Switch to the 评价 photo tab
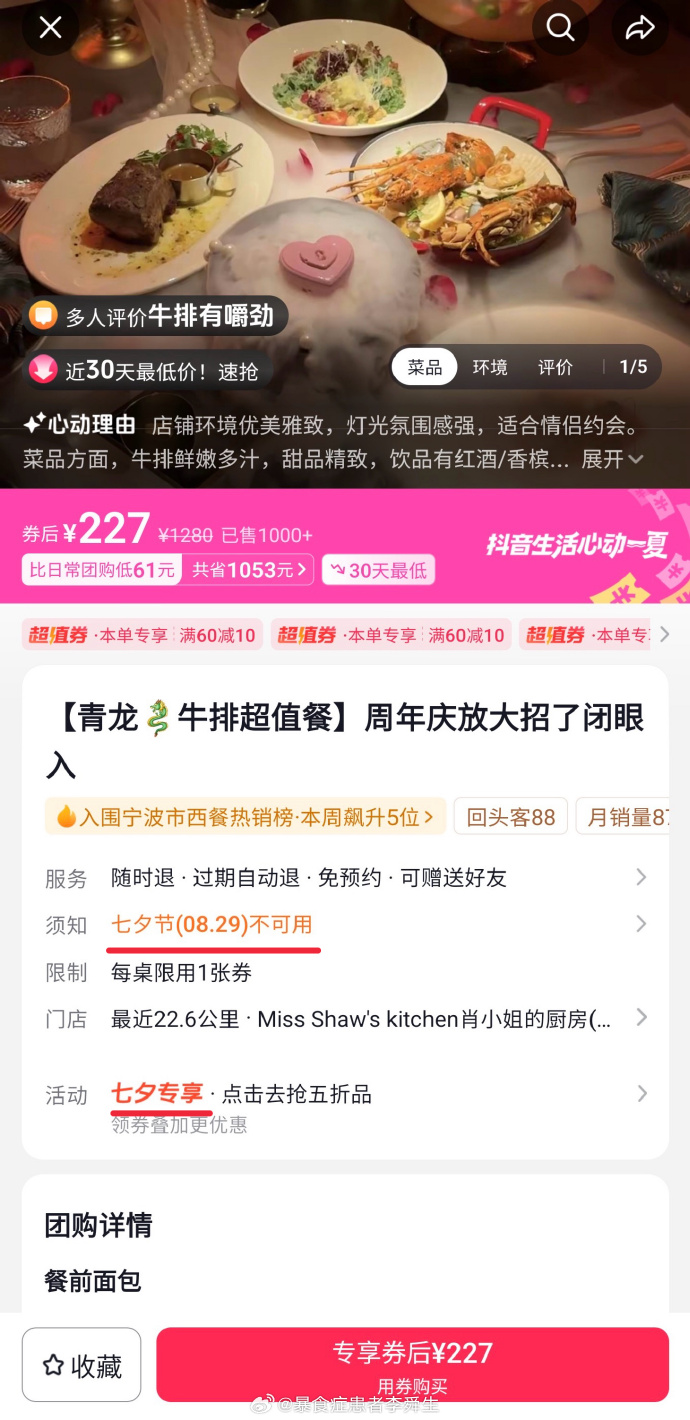The height and width of the screenshot is (1420, 690). click(555, 367)
